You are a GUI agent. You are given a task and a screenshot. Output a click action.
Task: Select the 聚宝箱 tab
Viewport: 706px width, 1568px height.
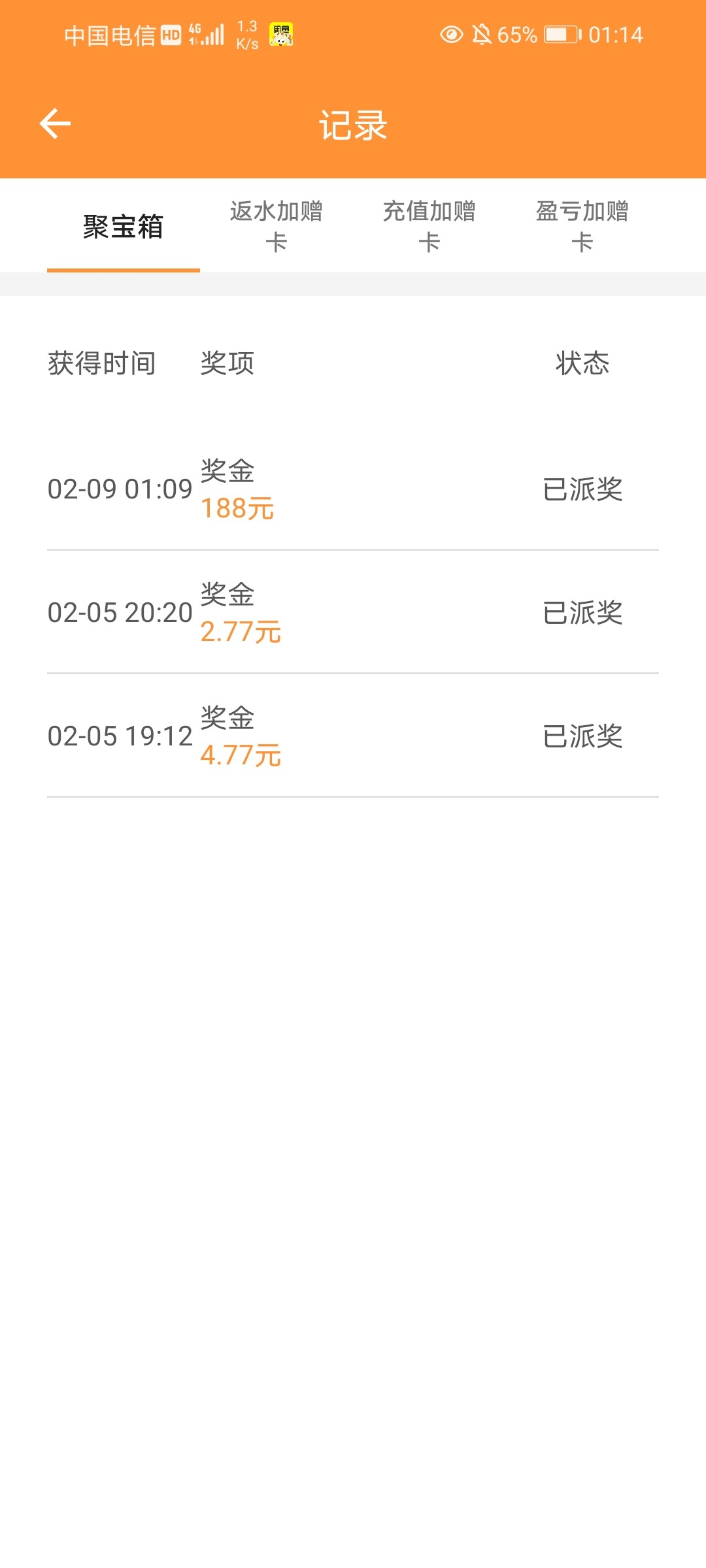[123, 227]
